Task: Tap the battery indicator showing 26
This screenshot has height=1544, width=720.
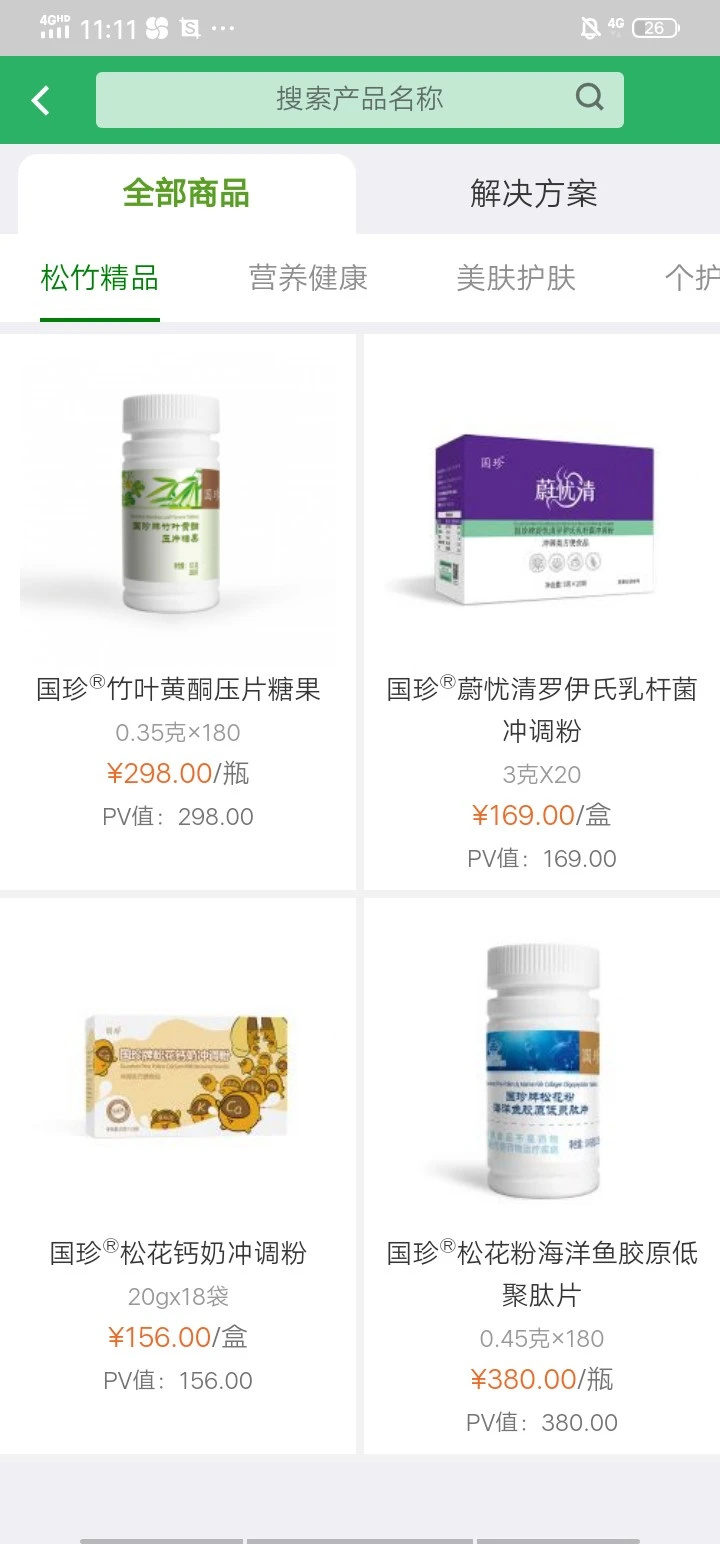Action: [653, 28]
